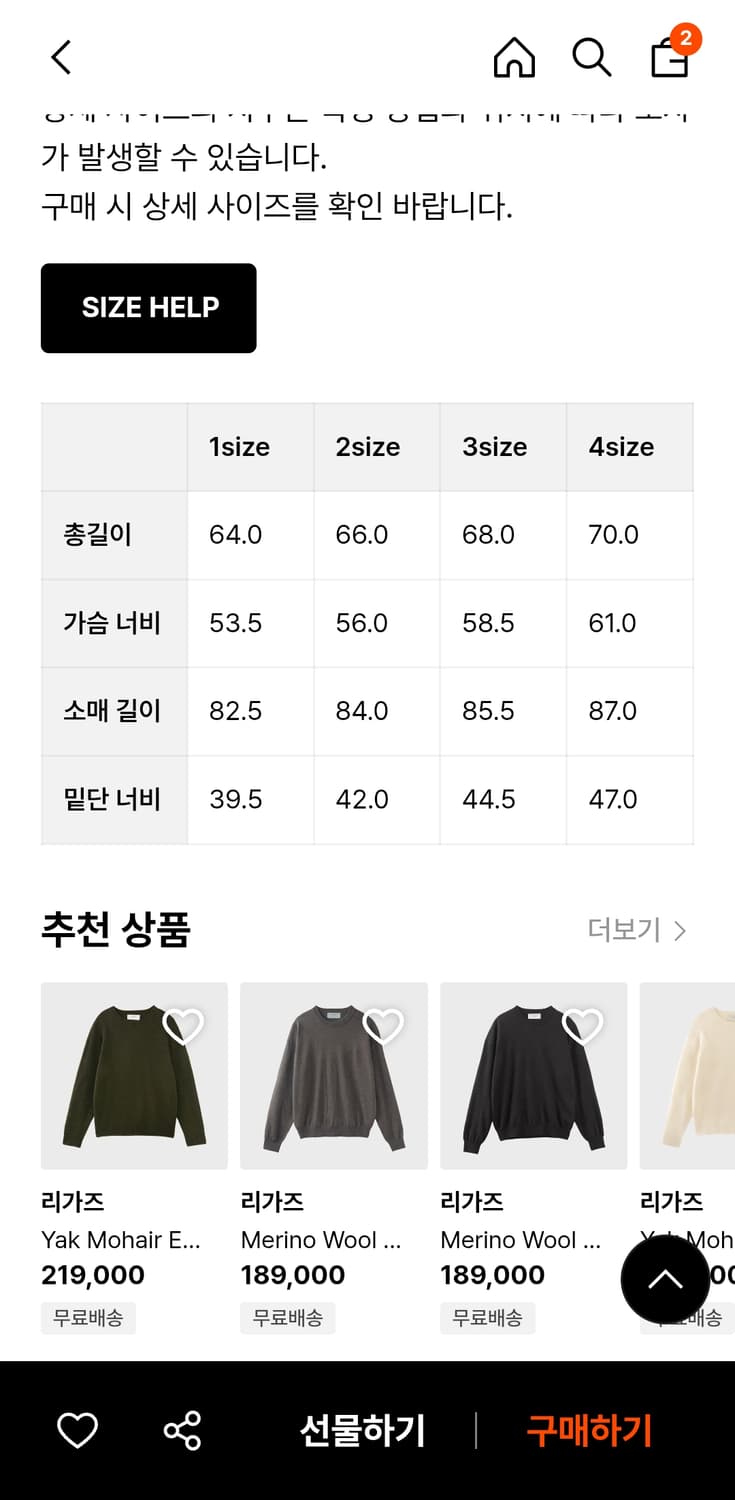Tap the scroll-to-top arrow button
Viewport: 735px width, 1500px height.
click(x=664, y=1280)
